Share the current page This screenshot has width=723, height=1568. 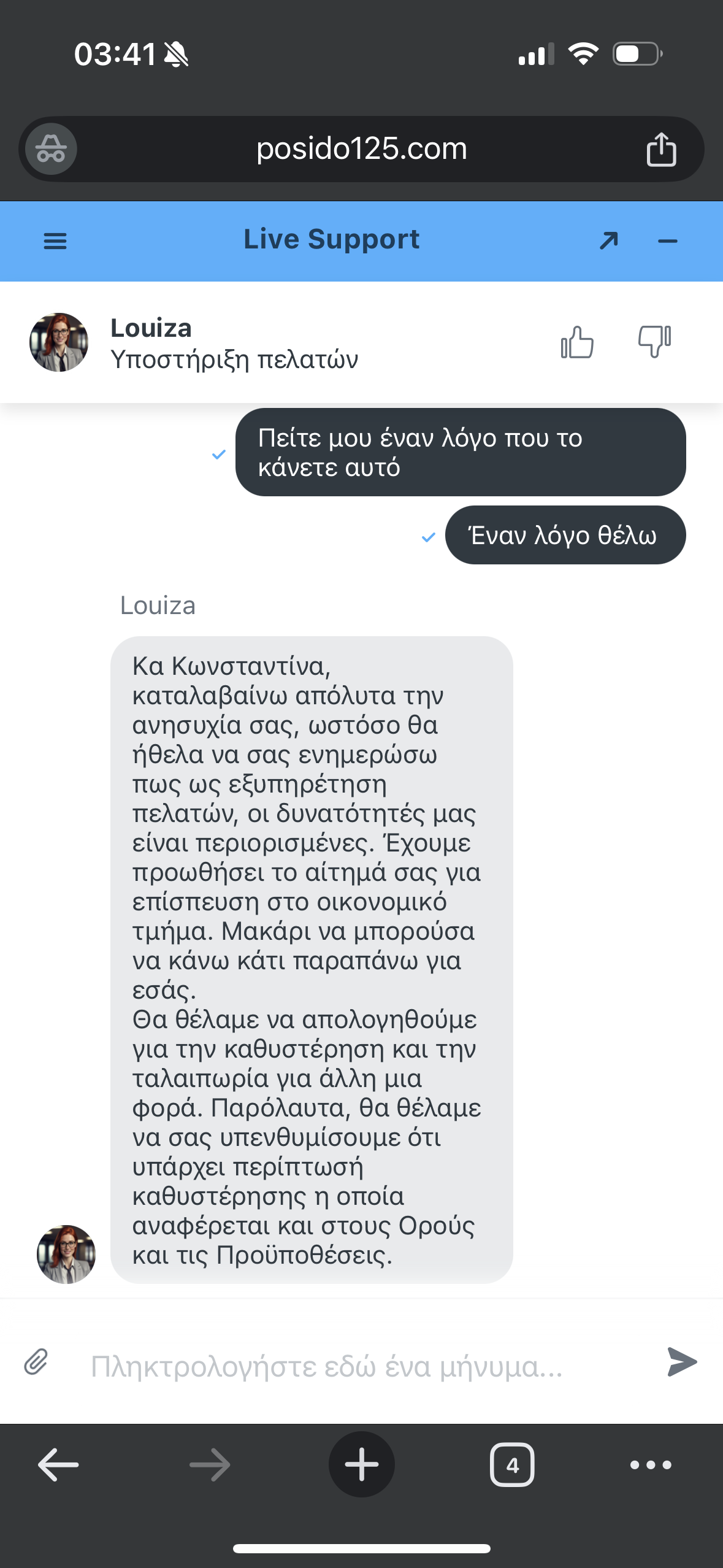(661, 149)
